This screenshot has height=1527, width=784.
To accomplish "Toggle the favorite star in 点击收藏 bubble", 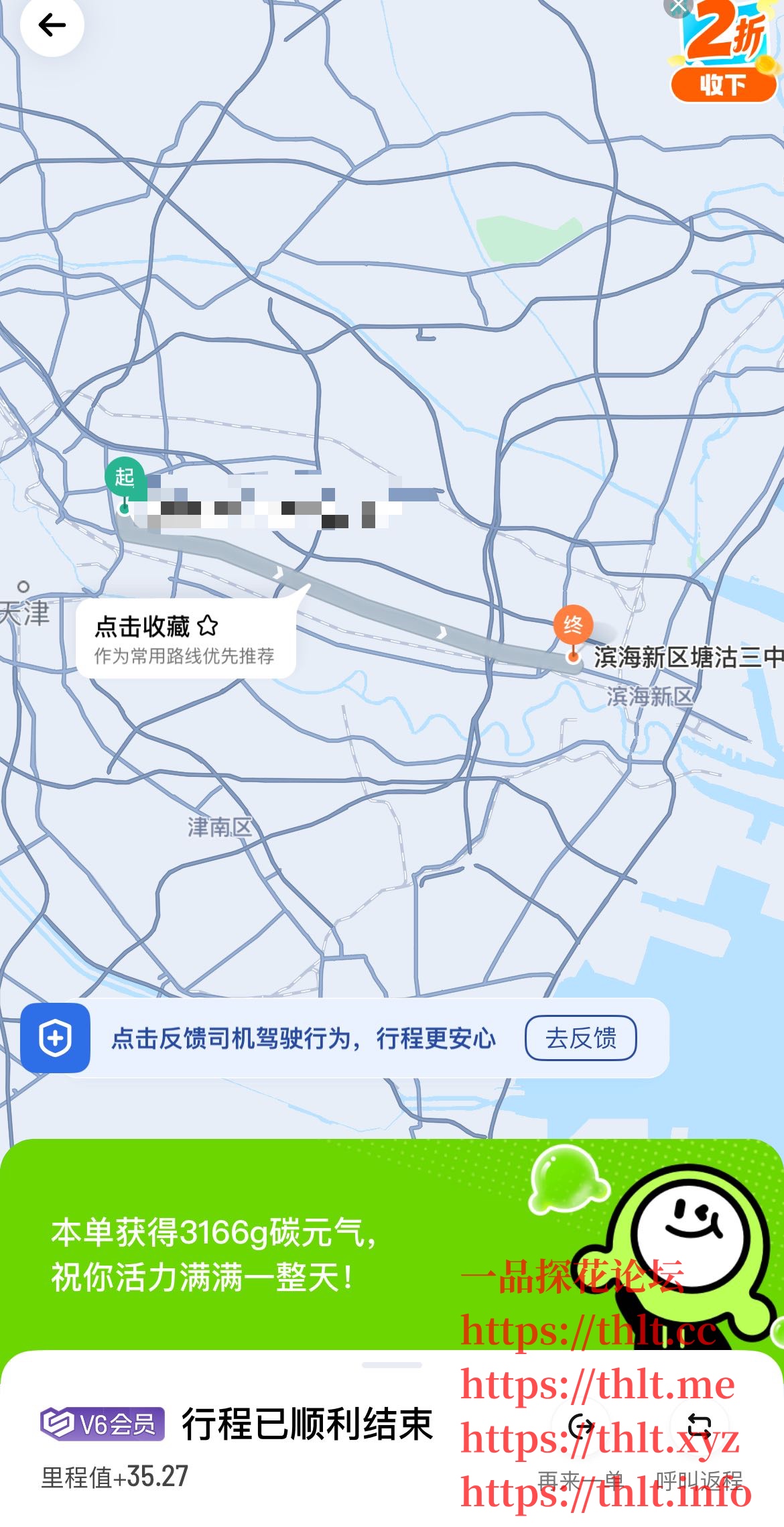I will coord(209,624).
